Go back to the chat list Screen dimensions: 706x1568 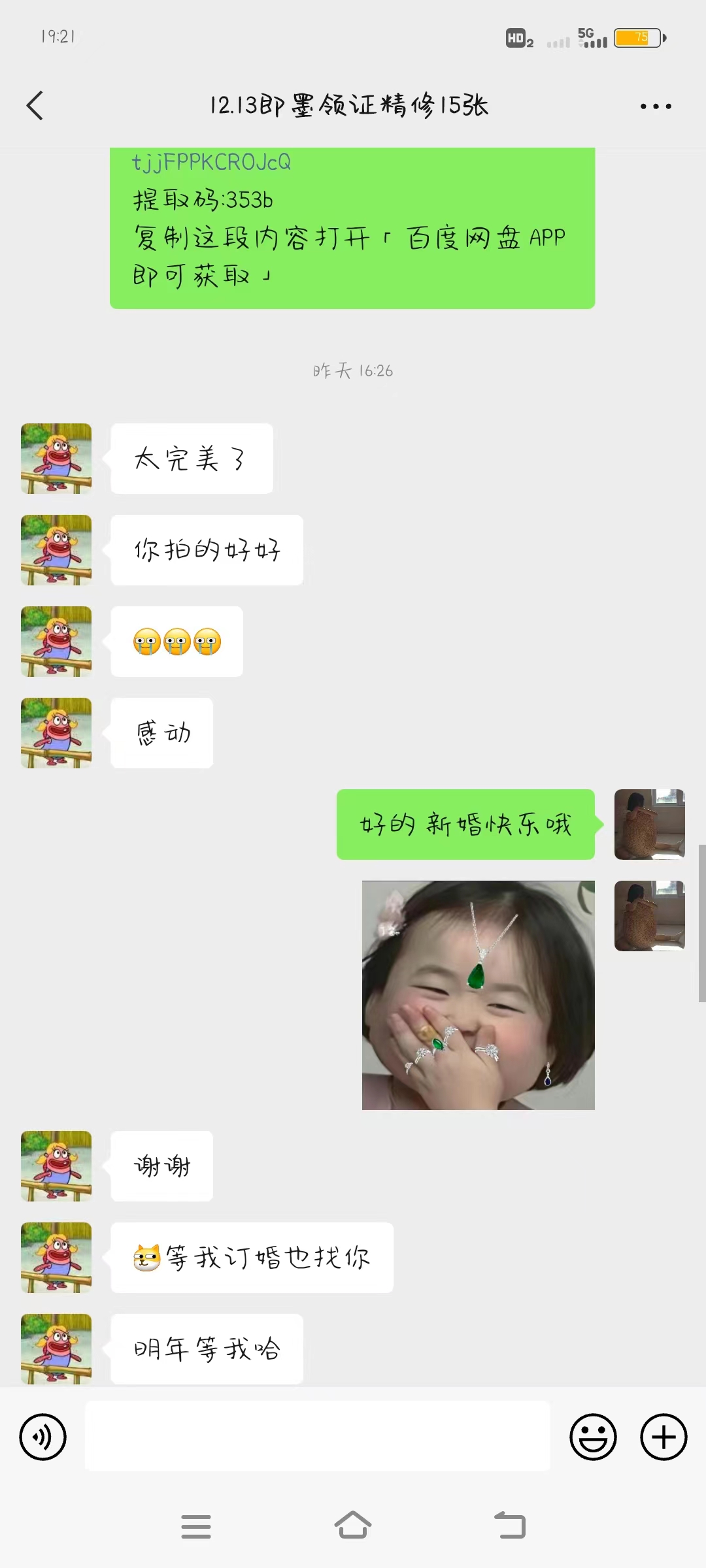pos(35,106)
